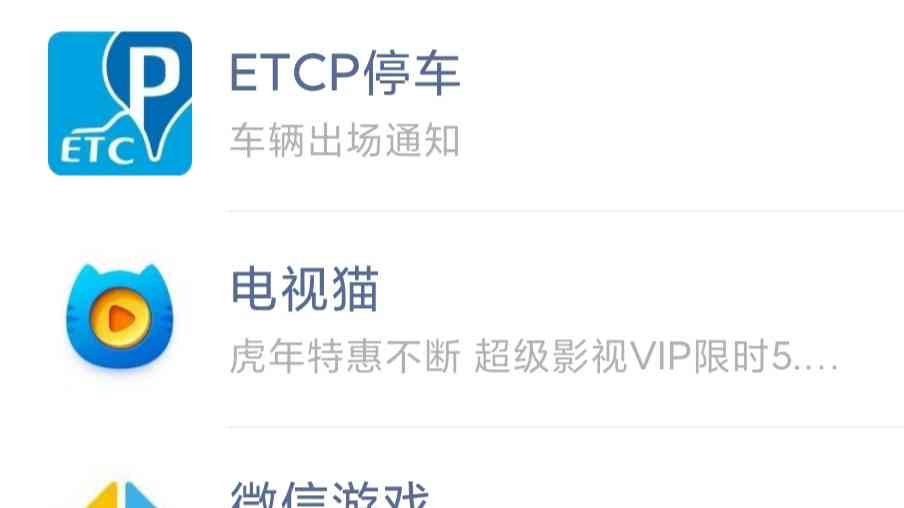Open the 微信游戏 entry
The image size is (904, 508).
click(450, 490)
